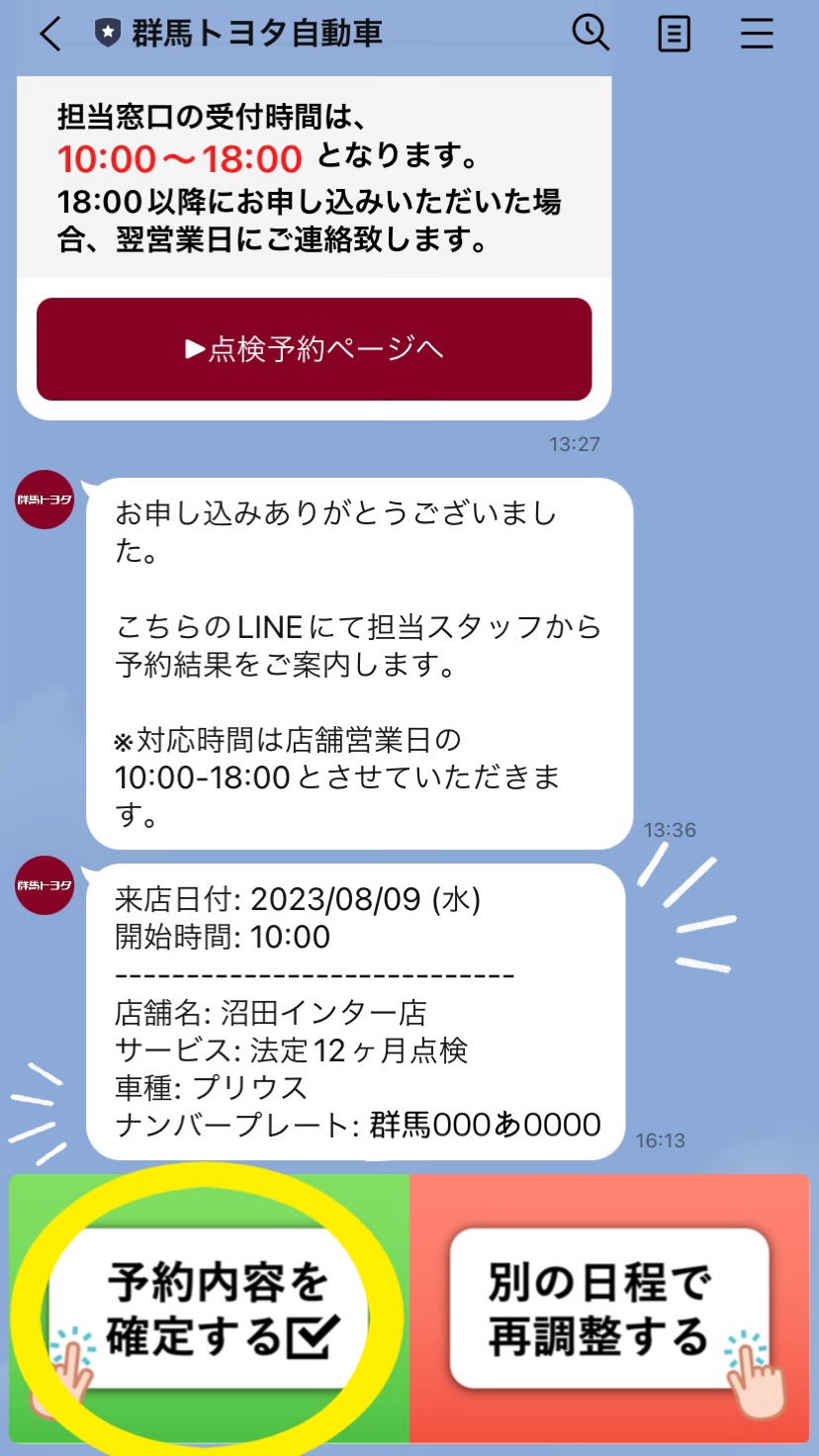819x1456 pixels.
Task: Open the 点検予約ページへ button
Action: pos(314,349)
